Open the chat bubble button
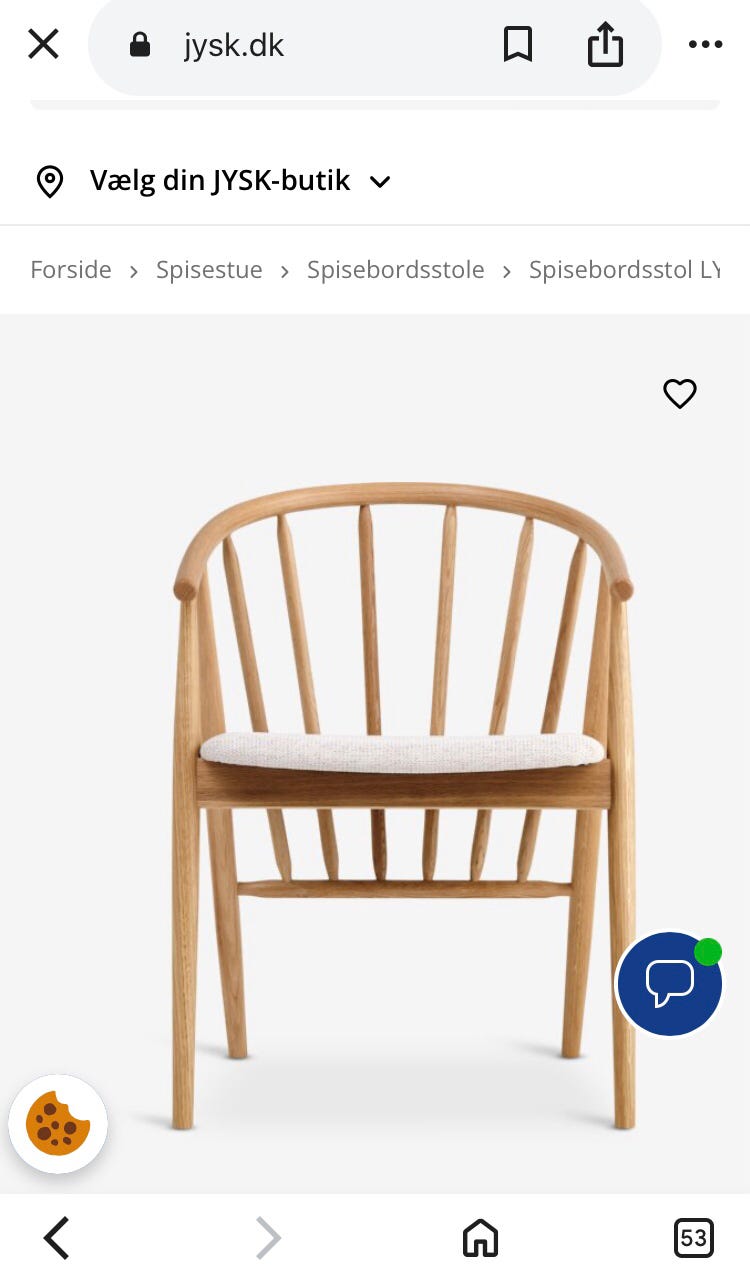Viewport: 750px width, 1281px height. [x=669, y=984]
